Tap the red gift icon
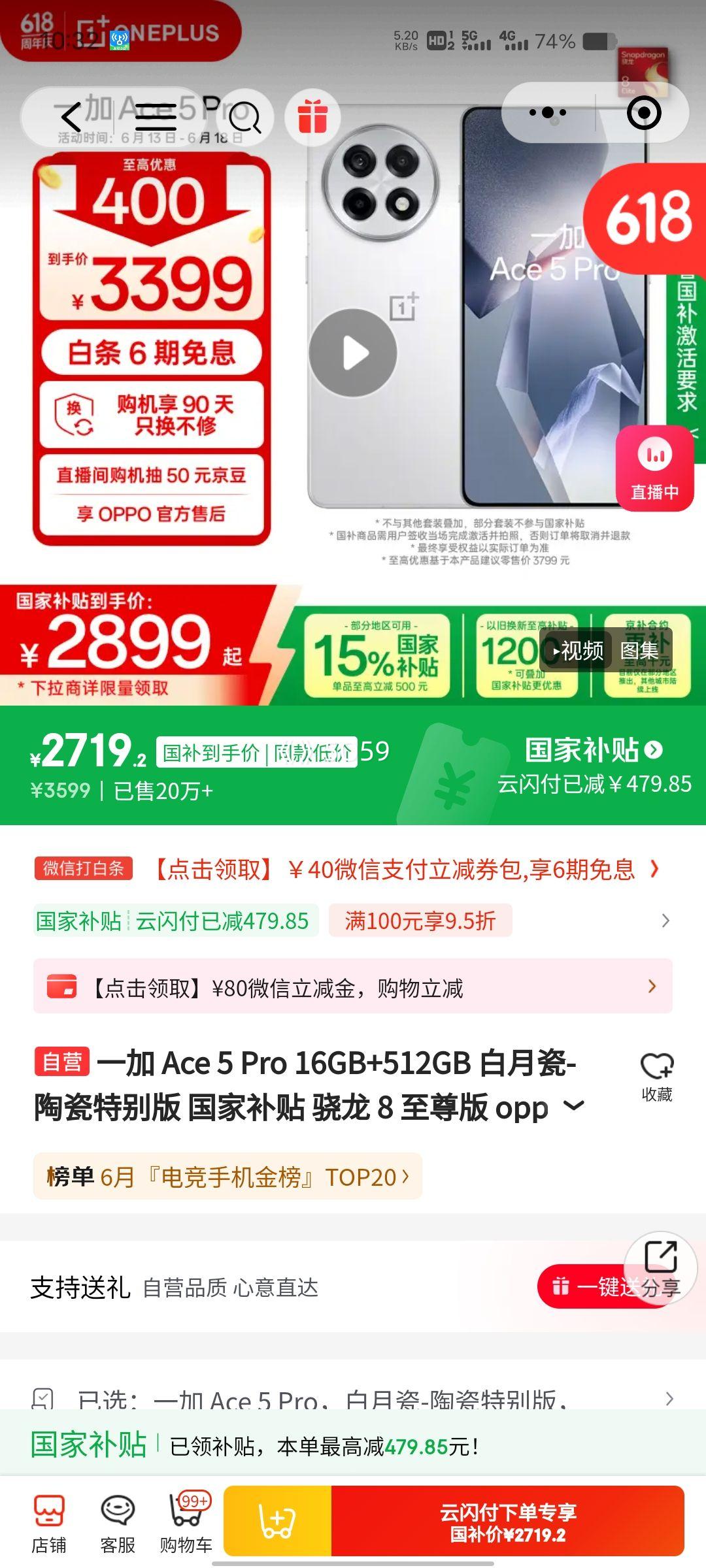Viewport: 706px width, 1568px height. [x=312, y=116]
